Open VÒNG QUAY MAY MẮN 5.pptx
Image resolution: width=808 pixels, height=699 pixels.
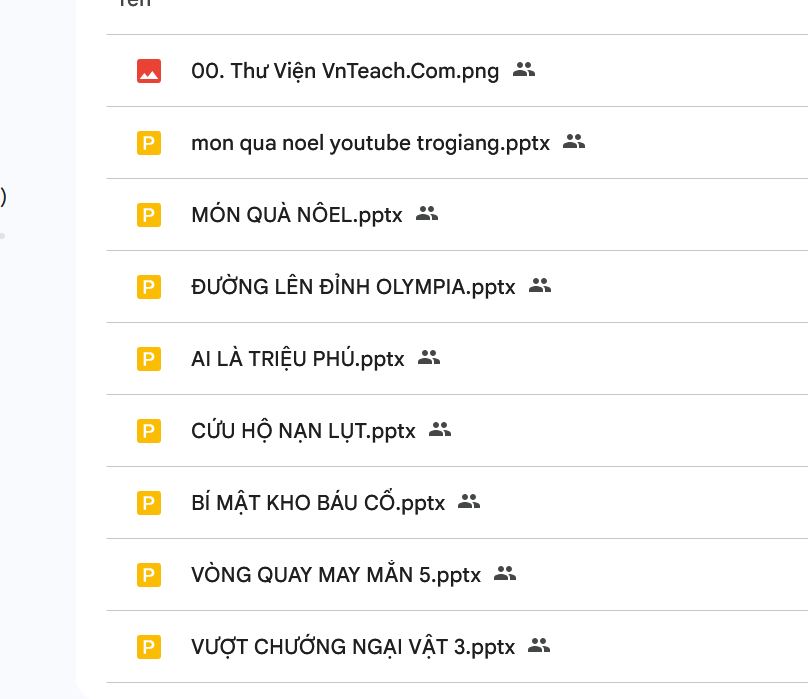coord(335,575)
